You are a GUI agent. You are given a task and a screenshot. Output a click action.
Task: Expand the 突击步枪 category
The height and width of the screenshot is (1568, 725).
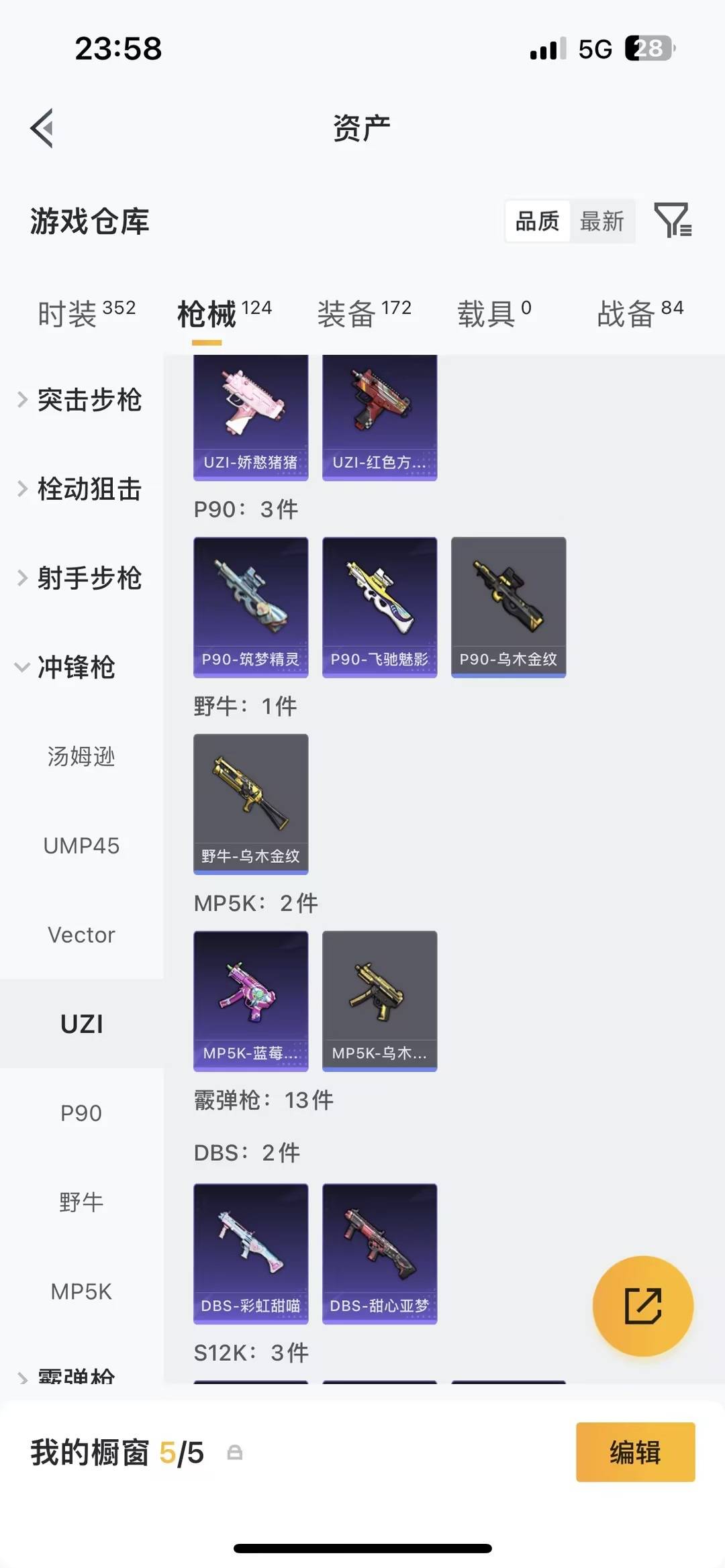pos(89,400)
